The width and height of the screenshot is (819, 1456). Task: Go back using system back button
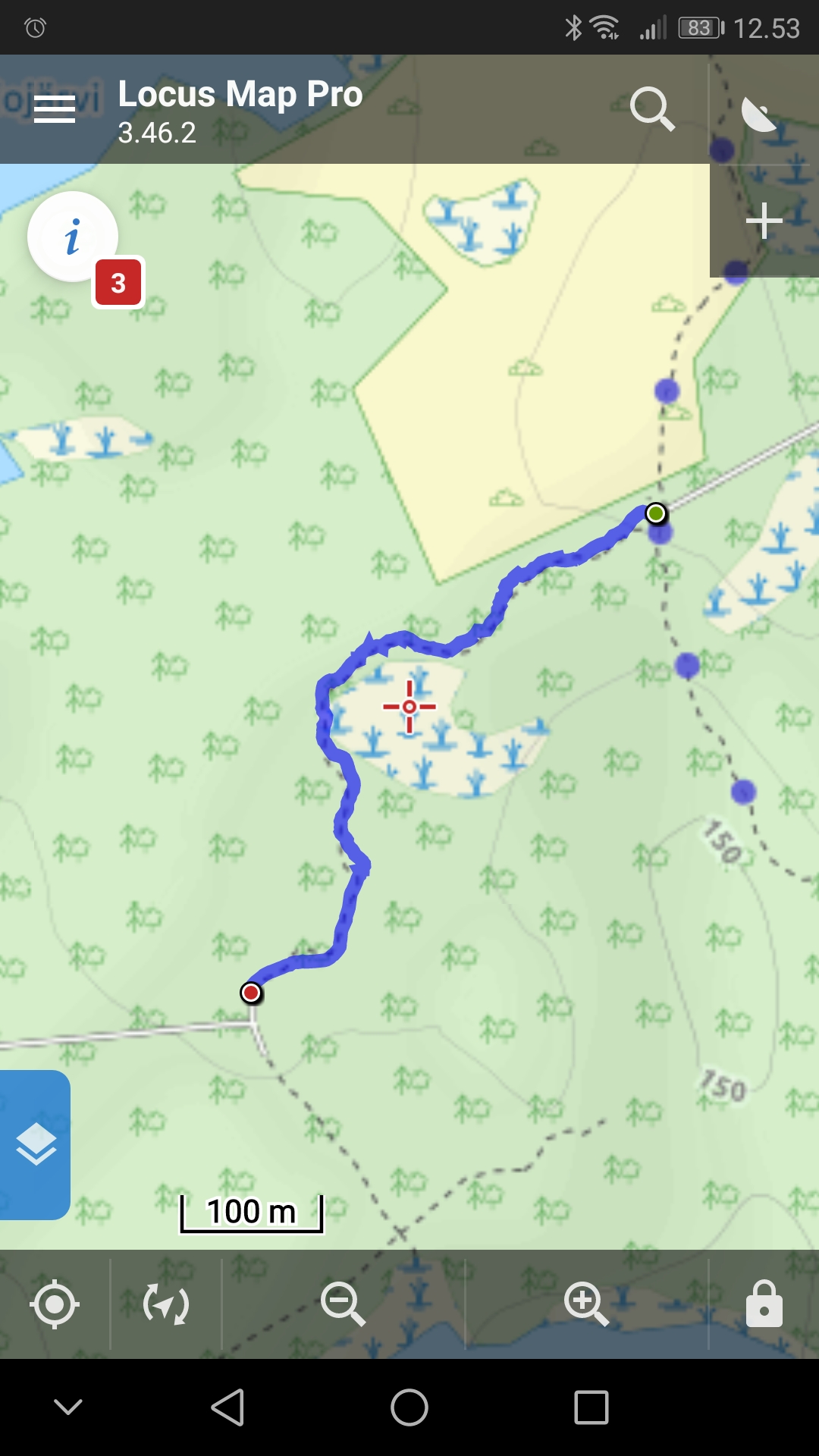click(227, 1407)
